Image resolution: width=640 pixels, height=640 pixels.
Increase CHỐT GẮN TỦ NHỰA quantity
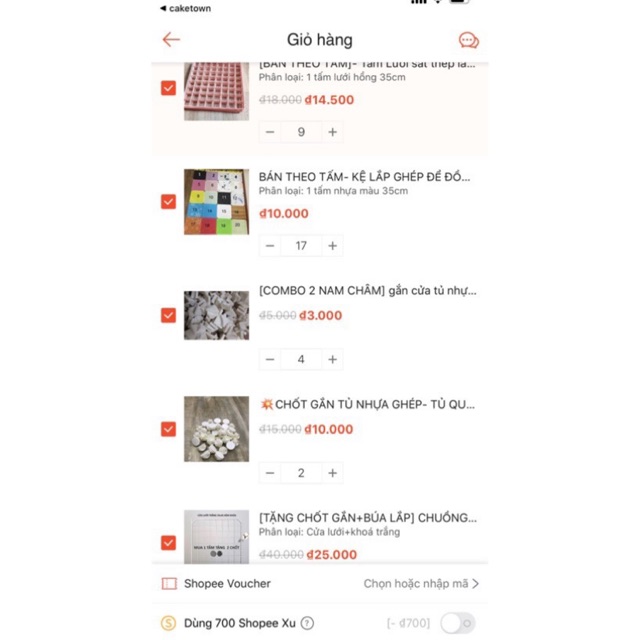tap(333, 473)
